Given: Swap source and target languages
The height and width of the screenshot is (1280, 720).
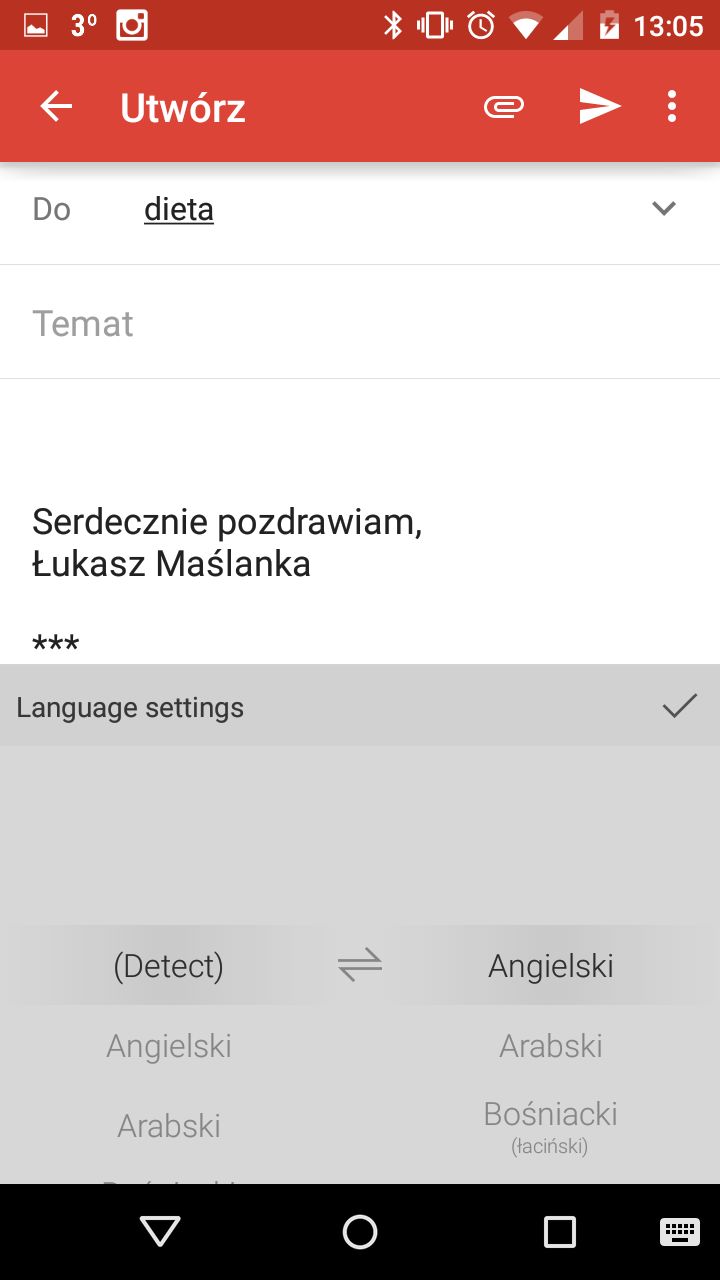Looking at the screenshot, I should click(x=360, y=966).
